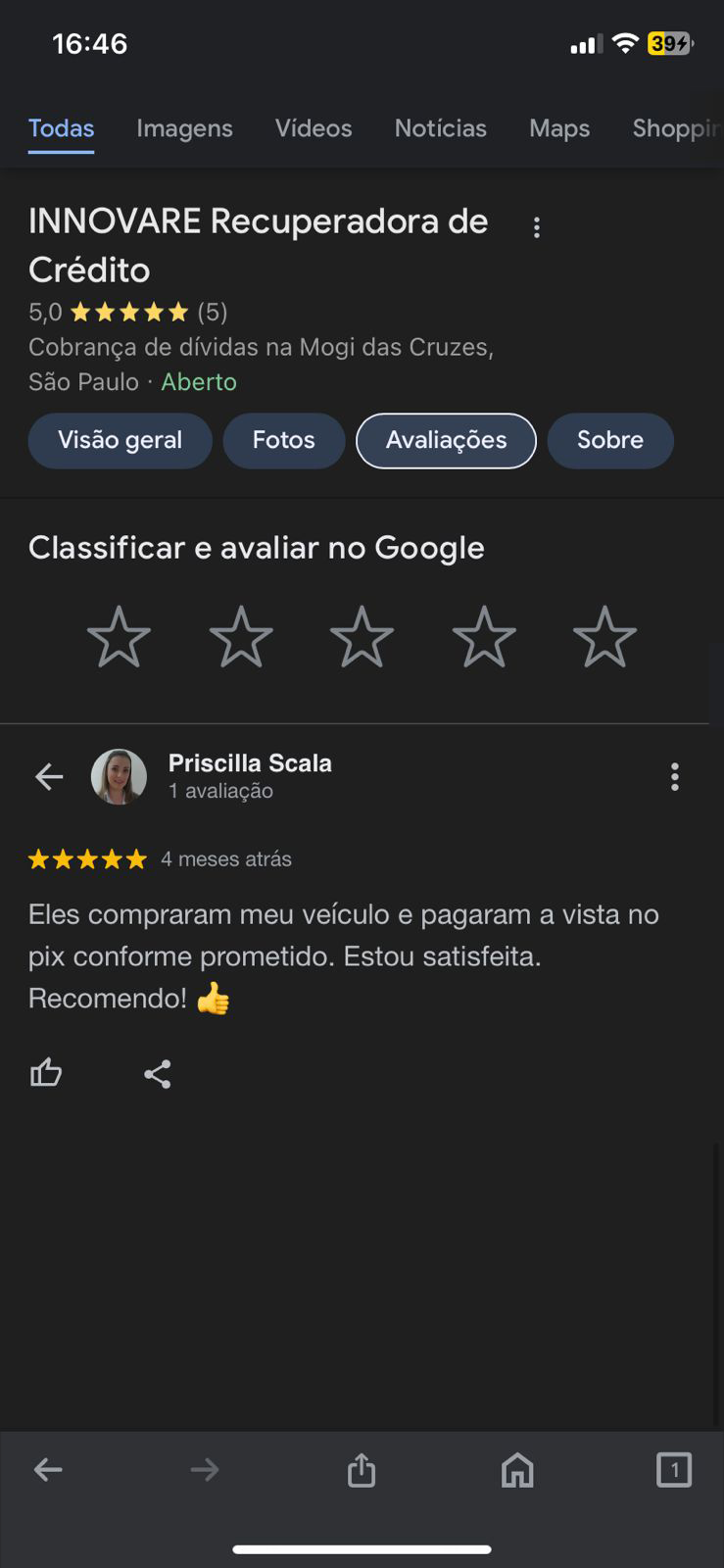Rate one star on Google

pyautogui.click(x=119, y=637)
